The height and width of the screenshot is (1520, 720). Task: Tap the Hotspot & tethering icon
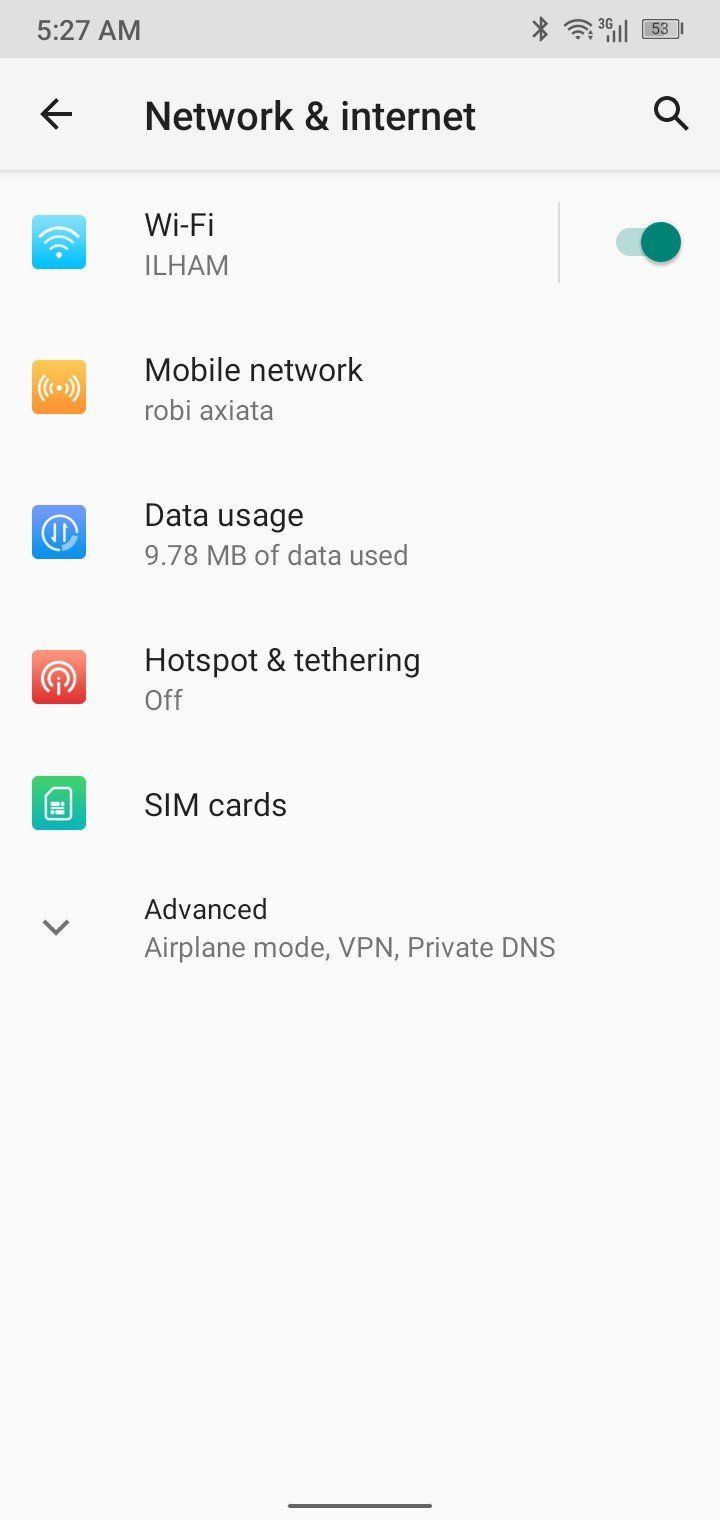coord(59,677)
